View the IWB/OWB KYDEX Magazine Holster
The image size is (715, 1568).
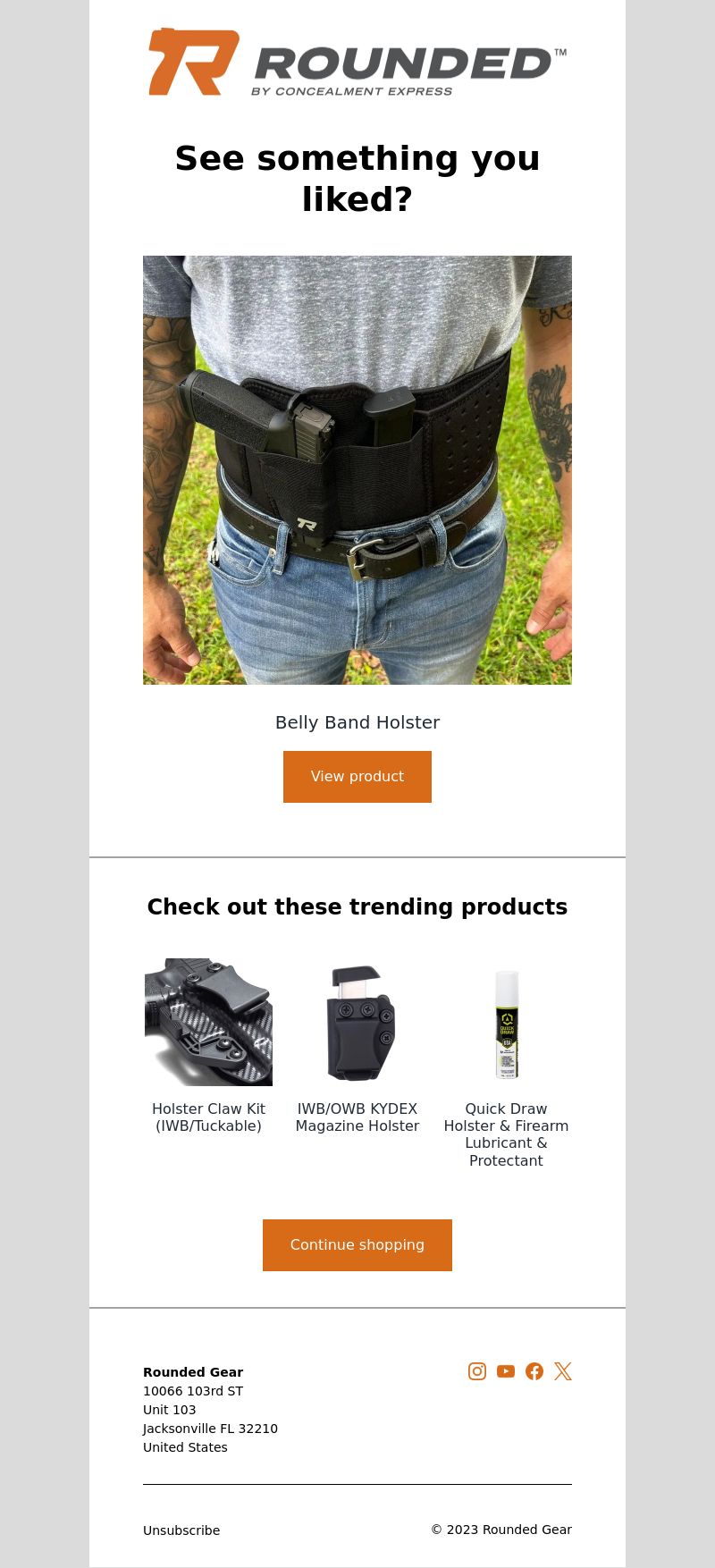point(357,1023)
